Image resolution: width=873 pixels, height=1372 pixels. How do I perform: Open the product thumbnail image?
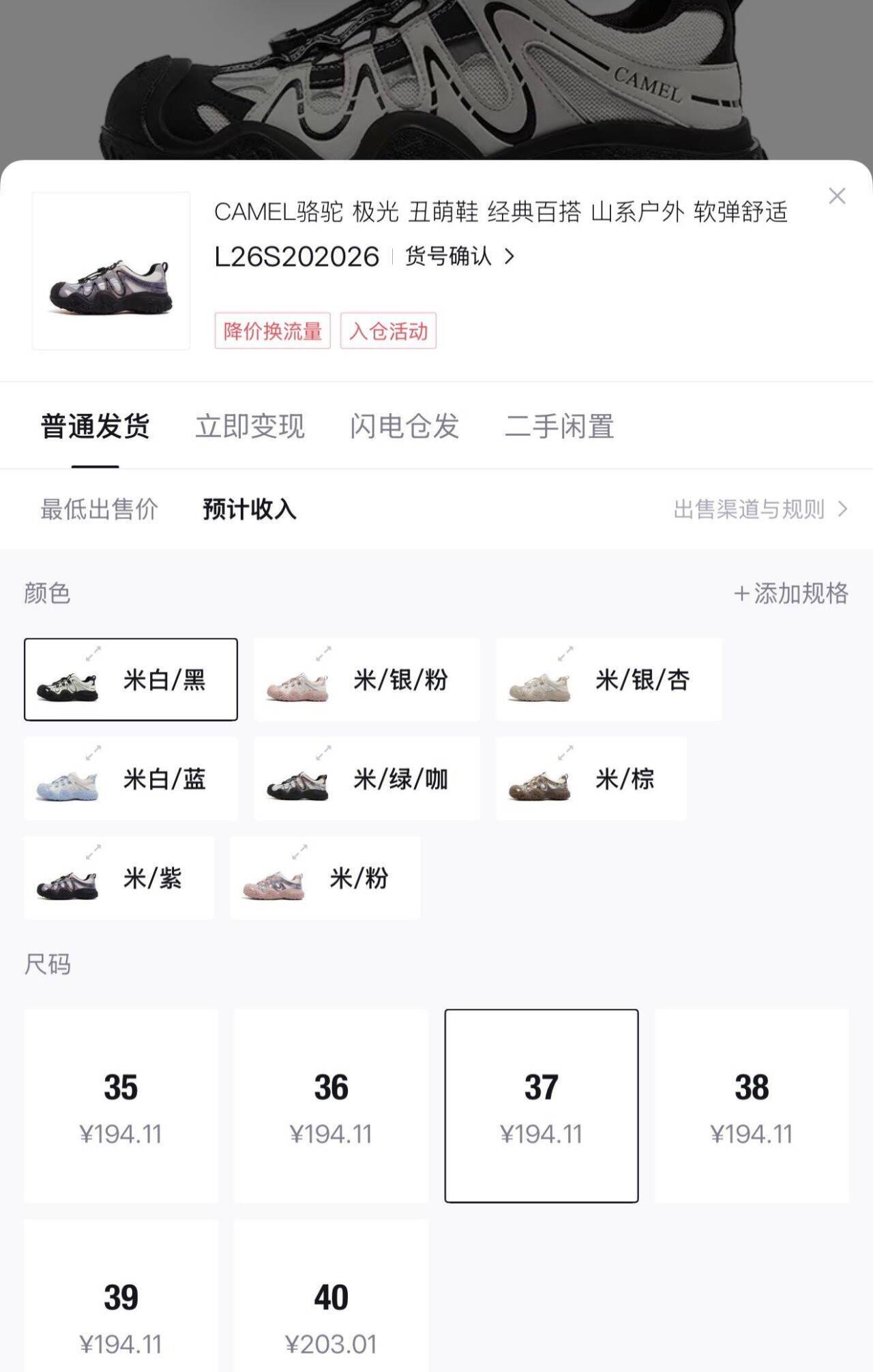pyautogui.click(x=111, y=271)
